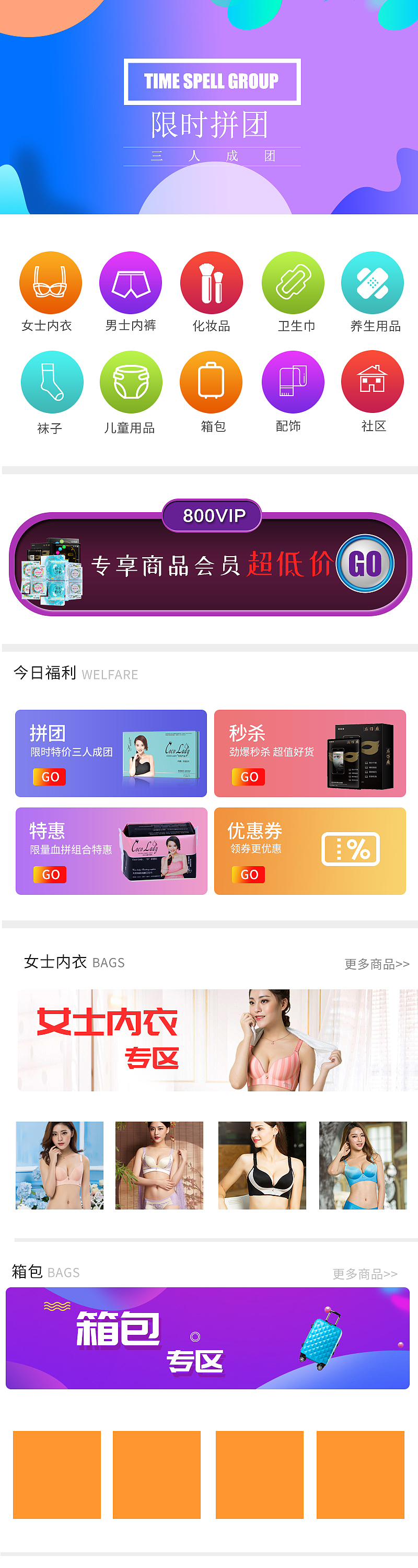See 更多商品 for 箱包
This screenshot has height=1568, width=418.
pos(365,1274)
